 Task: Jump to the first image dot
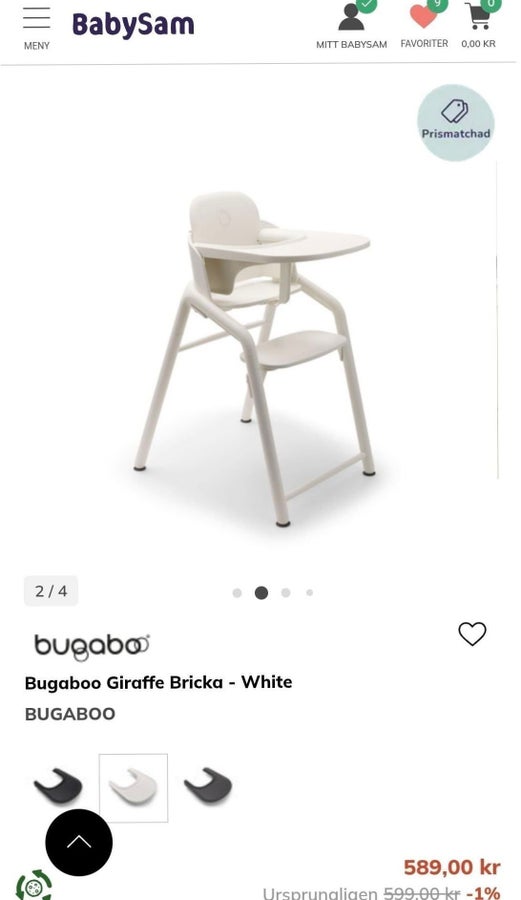(x=237, y=593)
